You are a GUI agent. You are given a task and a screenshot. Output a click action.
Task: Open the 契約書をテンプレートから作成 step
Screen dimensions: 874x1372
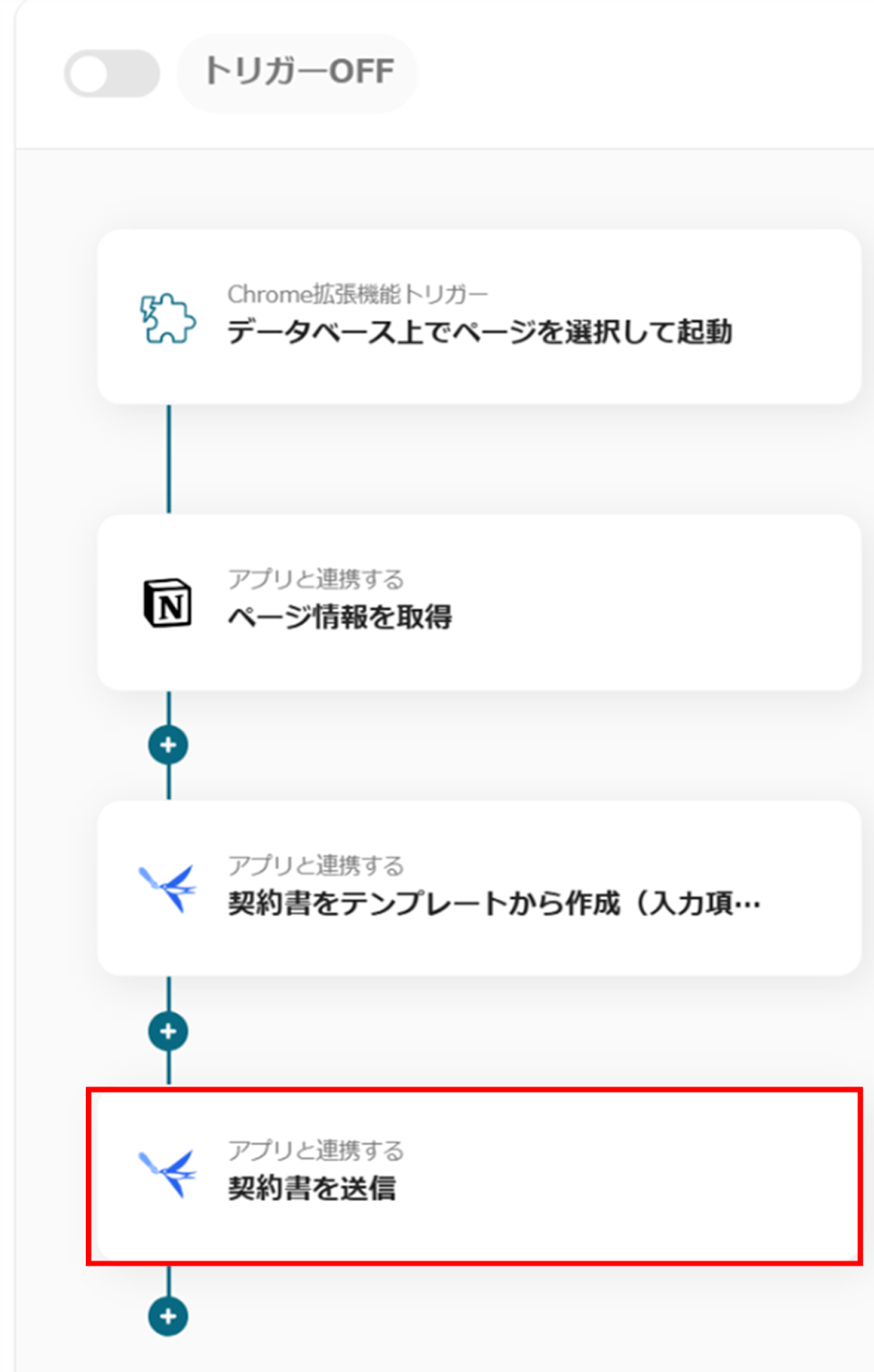[479, 888]
